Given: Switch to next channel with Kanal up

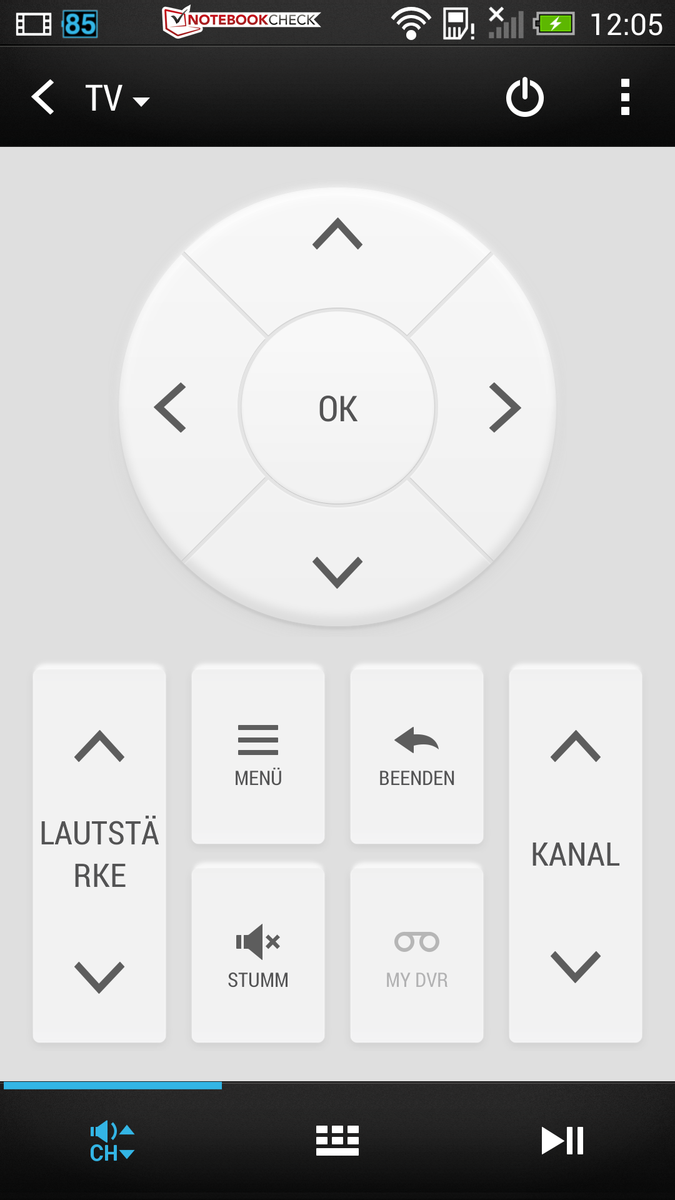Looking at the screenshot, I should click(575, 746).
